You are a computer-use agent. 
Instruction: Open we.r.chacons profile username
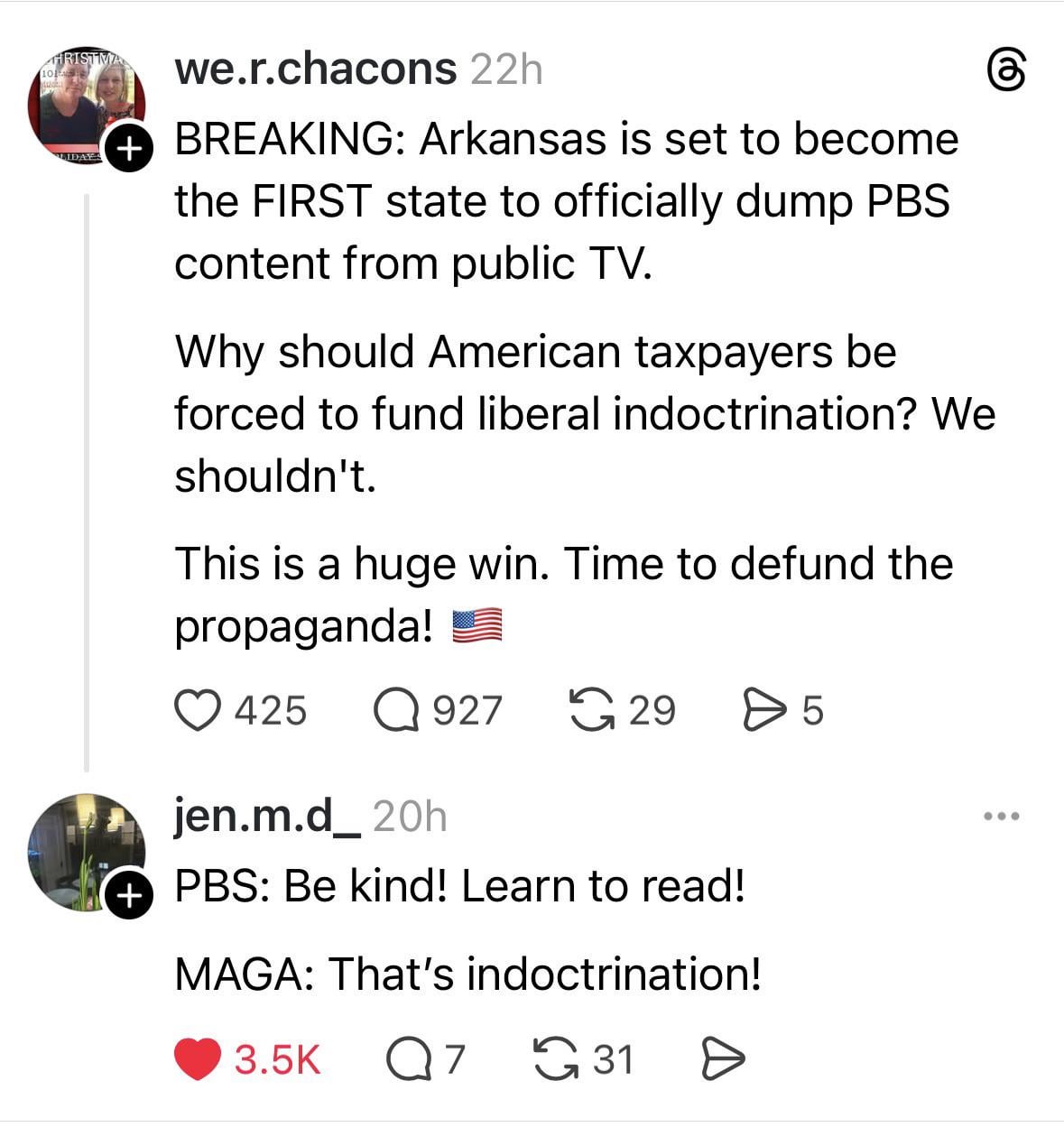(316, 69)
